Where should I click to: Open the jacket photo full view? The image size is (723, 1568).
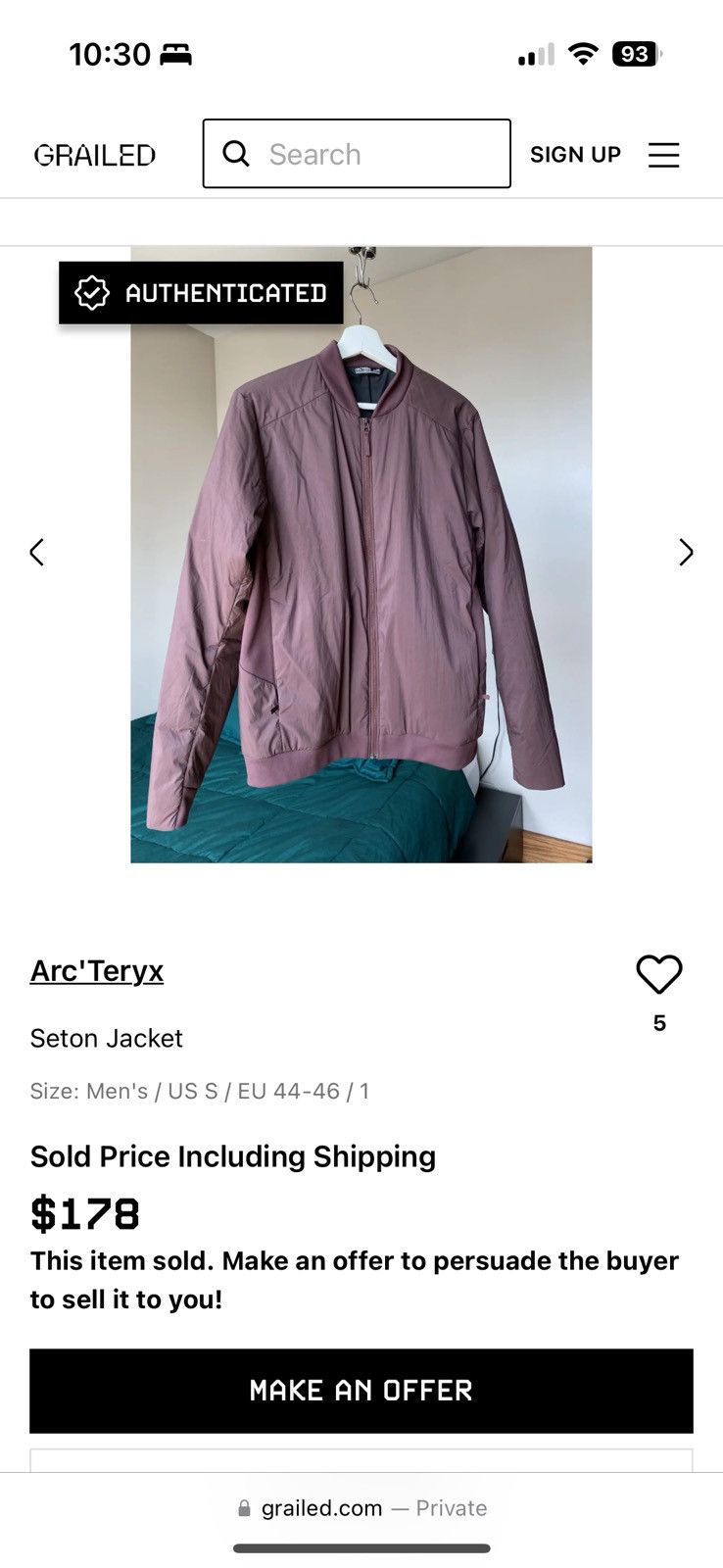click(x=361, y=555)
